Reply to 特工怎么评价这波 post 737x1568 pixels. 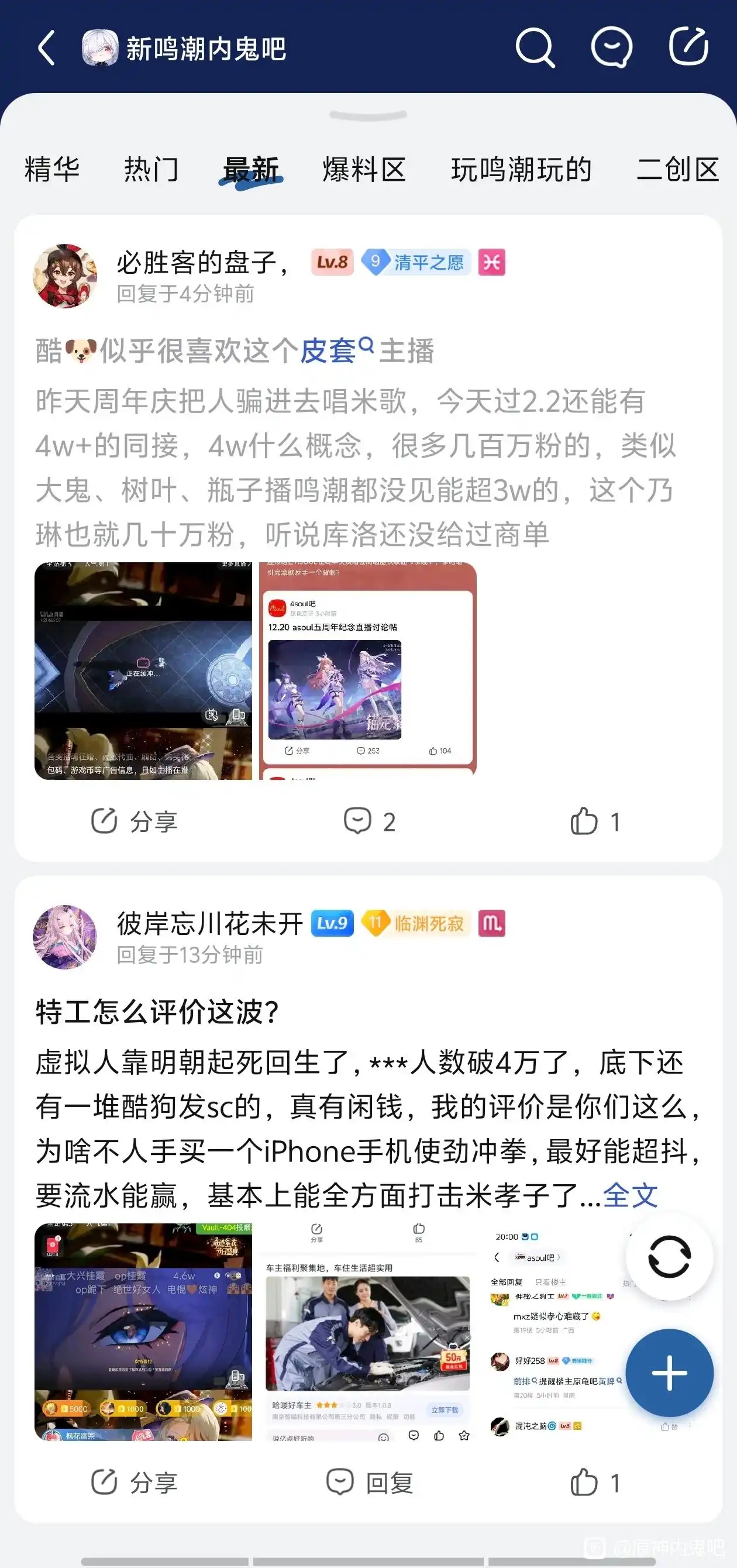point(369,1483)
